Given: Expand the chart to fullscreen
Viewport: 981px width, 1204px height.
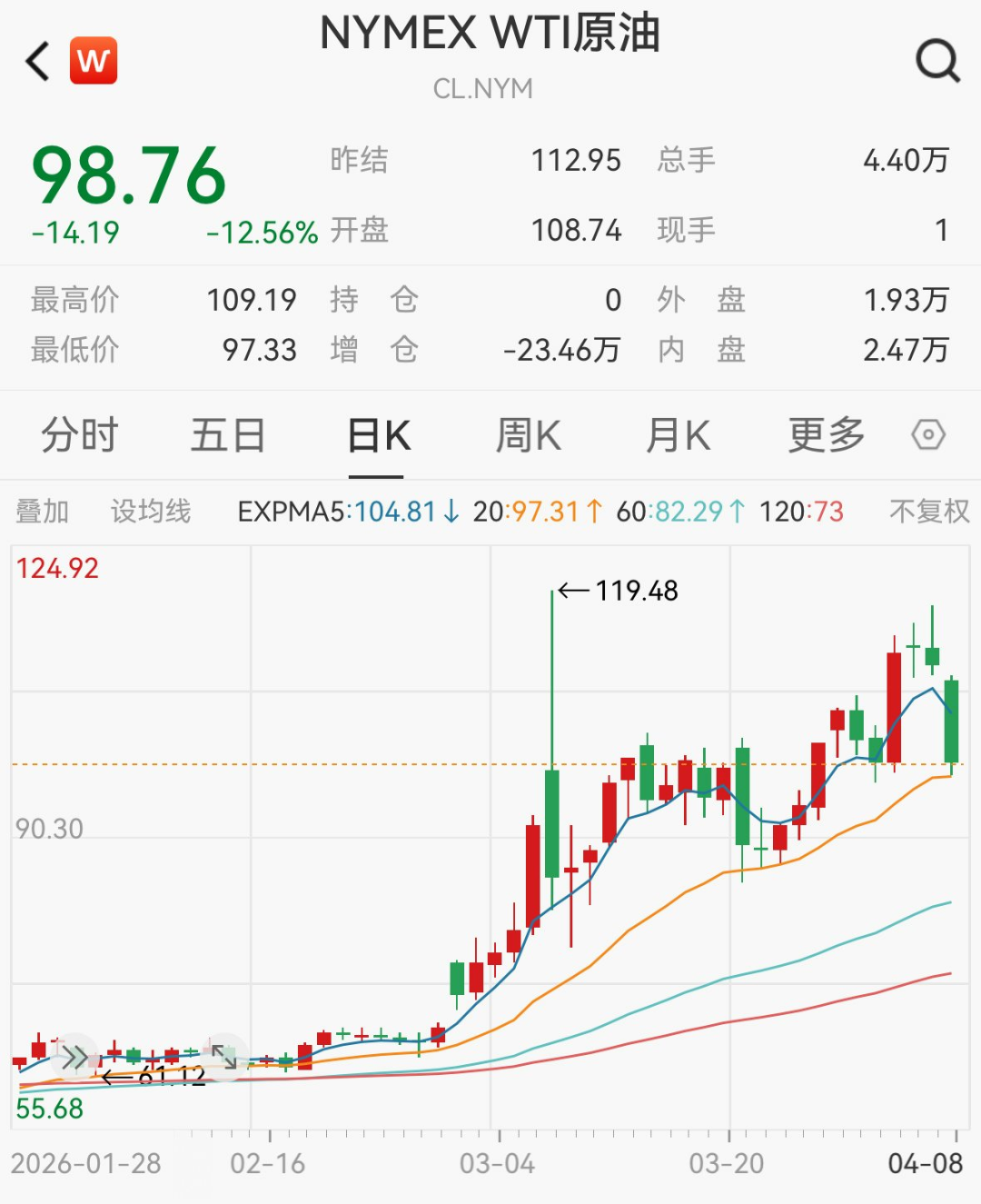Looking at the screenshot, I should pyautogui.click(x=223, y=1057).
